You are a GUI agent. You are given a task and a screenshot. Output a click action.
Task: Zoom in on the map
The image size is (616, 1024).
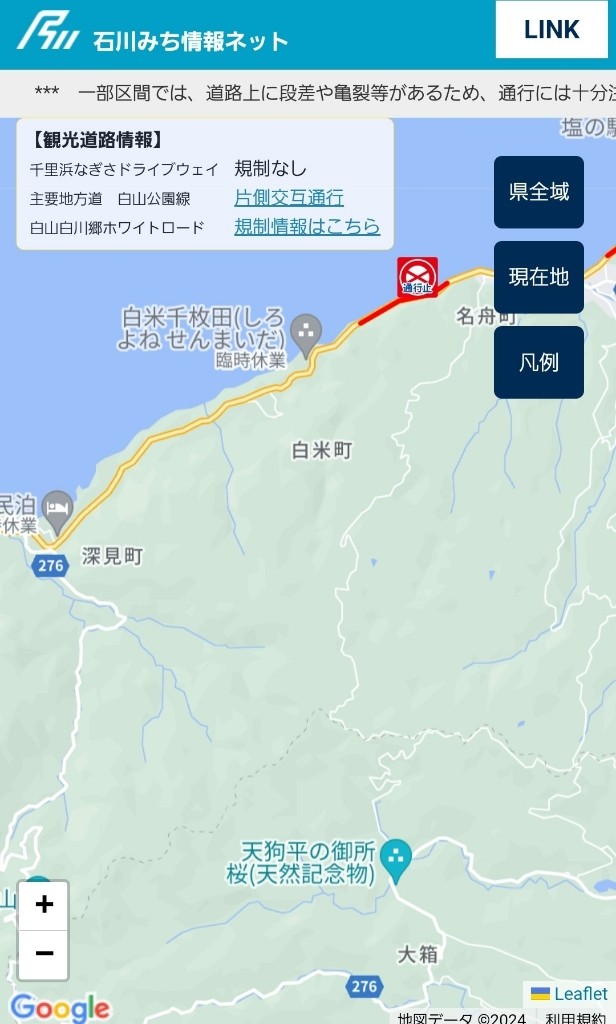44,905
